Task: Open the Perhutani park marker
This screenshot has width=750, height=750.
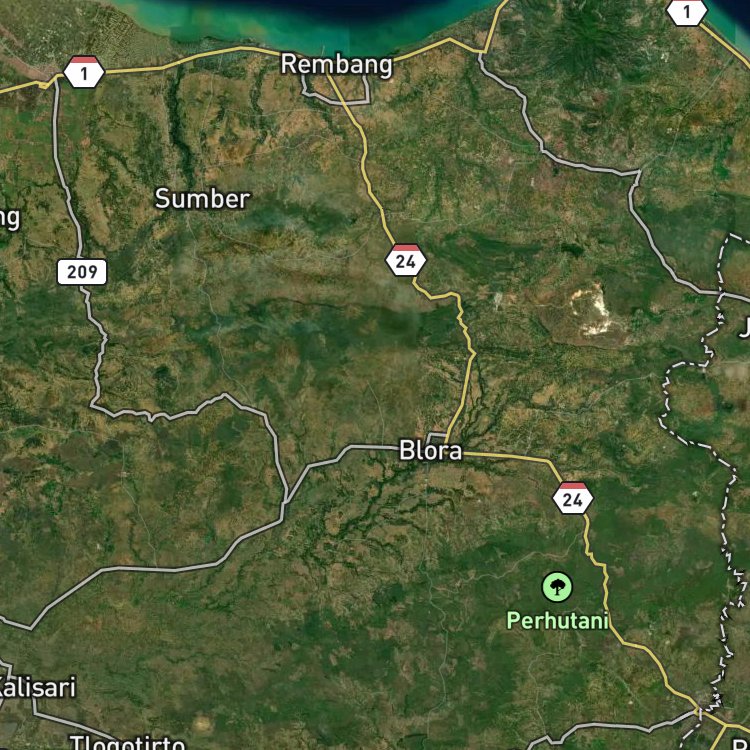Action: [x=557, y=587]
